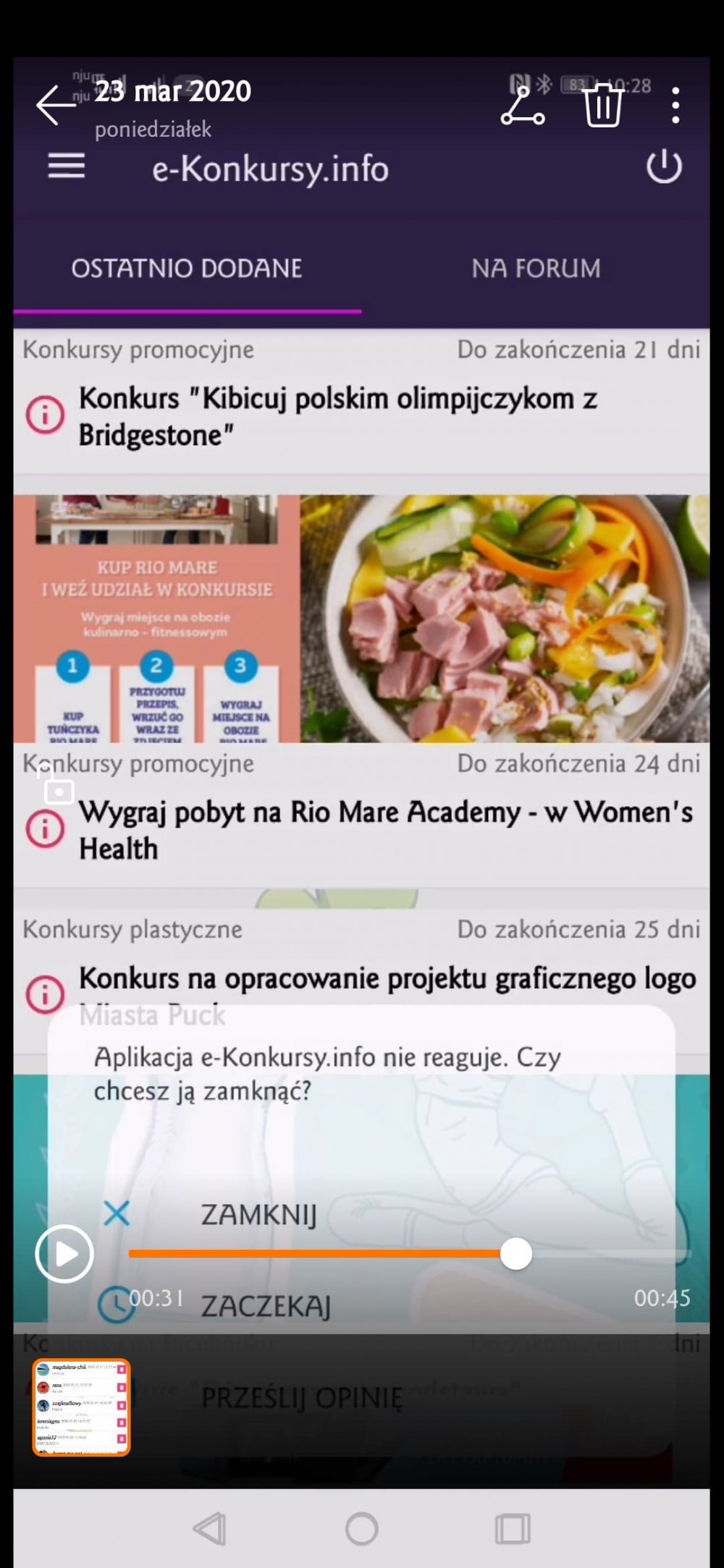This screenshot has width=724, height=1568.
Task: Open the three-dot overflow menu
Action: [x=675, y=106]
